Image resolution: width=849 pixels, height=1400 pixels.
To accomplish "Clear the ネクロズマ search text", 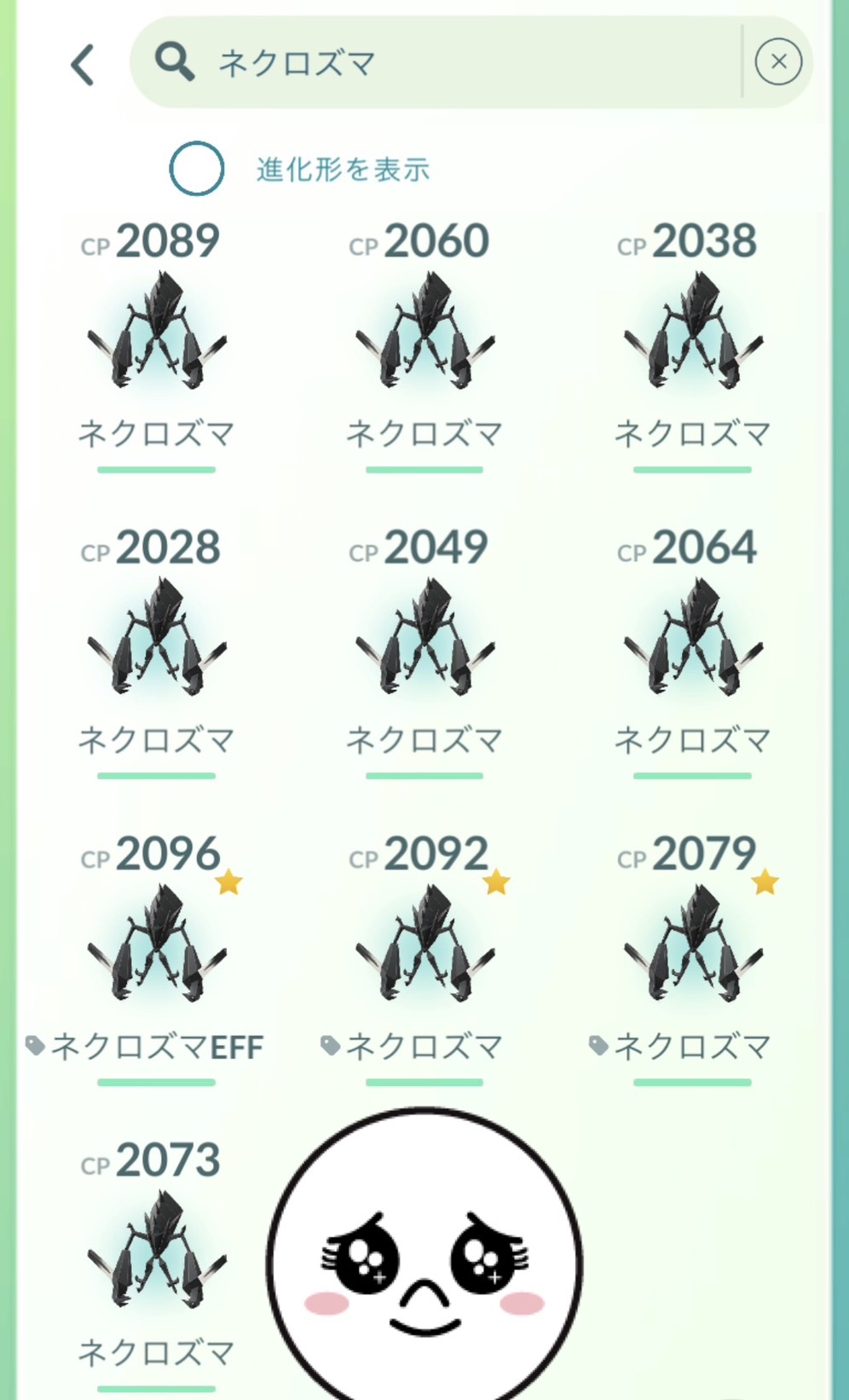I will pos(777,62).
